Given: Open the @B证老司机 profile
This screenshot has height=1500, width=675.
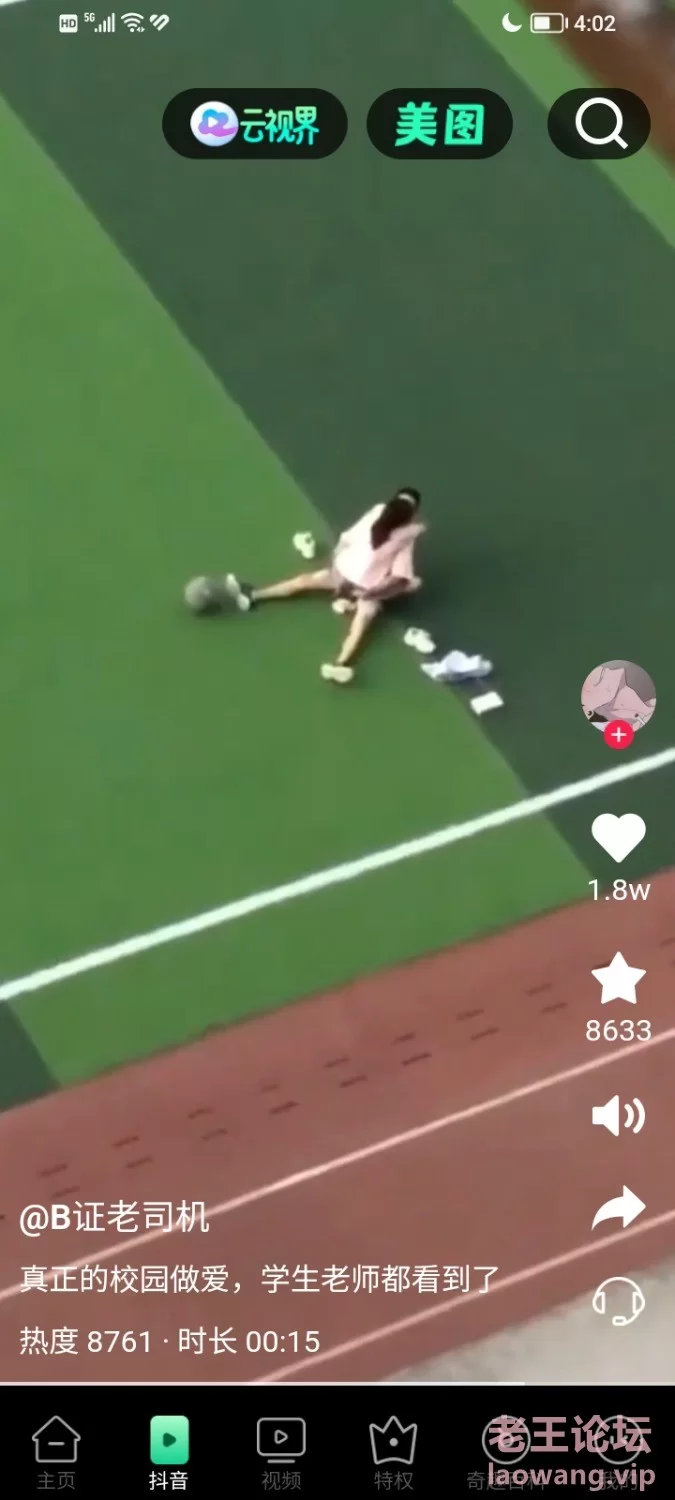Looking at the screenshot, I should (115, 1217).
